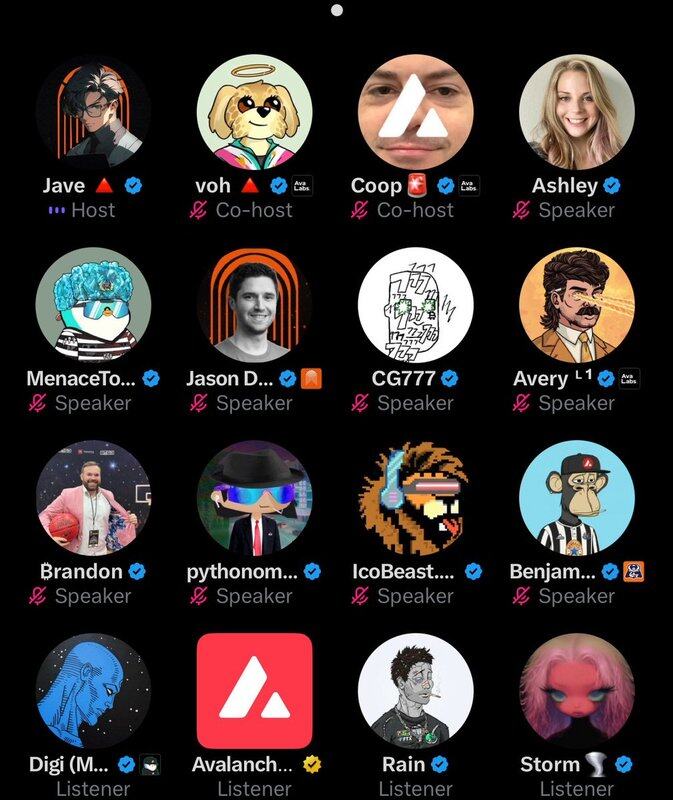Select IcoBeast's avatar

click(x=416, y=497)
